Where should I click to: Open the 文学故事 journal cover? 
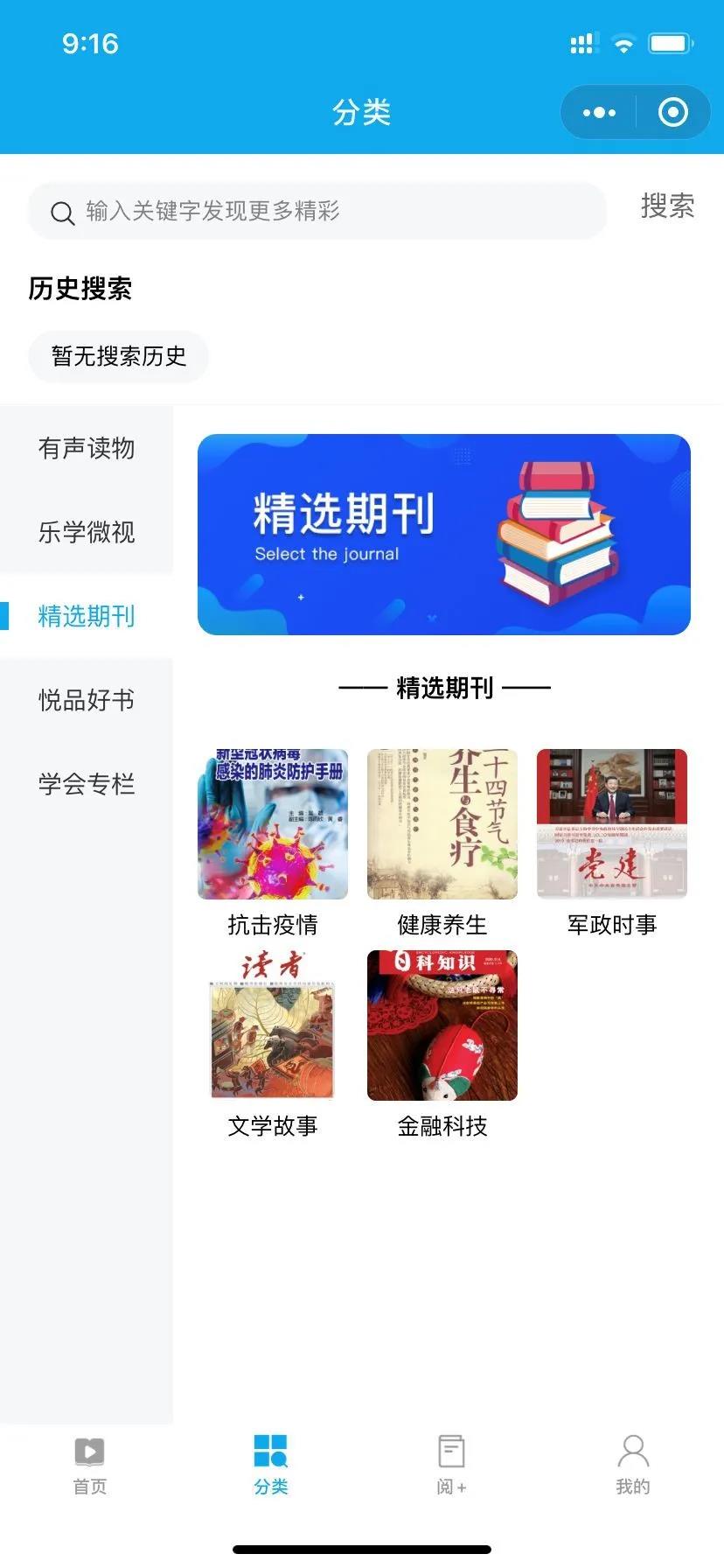tap(272, 1025)
